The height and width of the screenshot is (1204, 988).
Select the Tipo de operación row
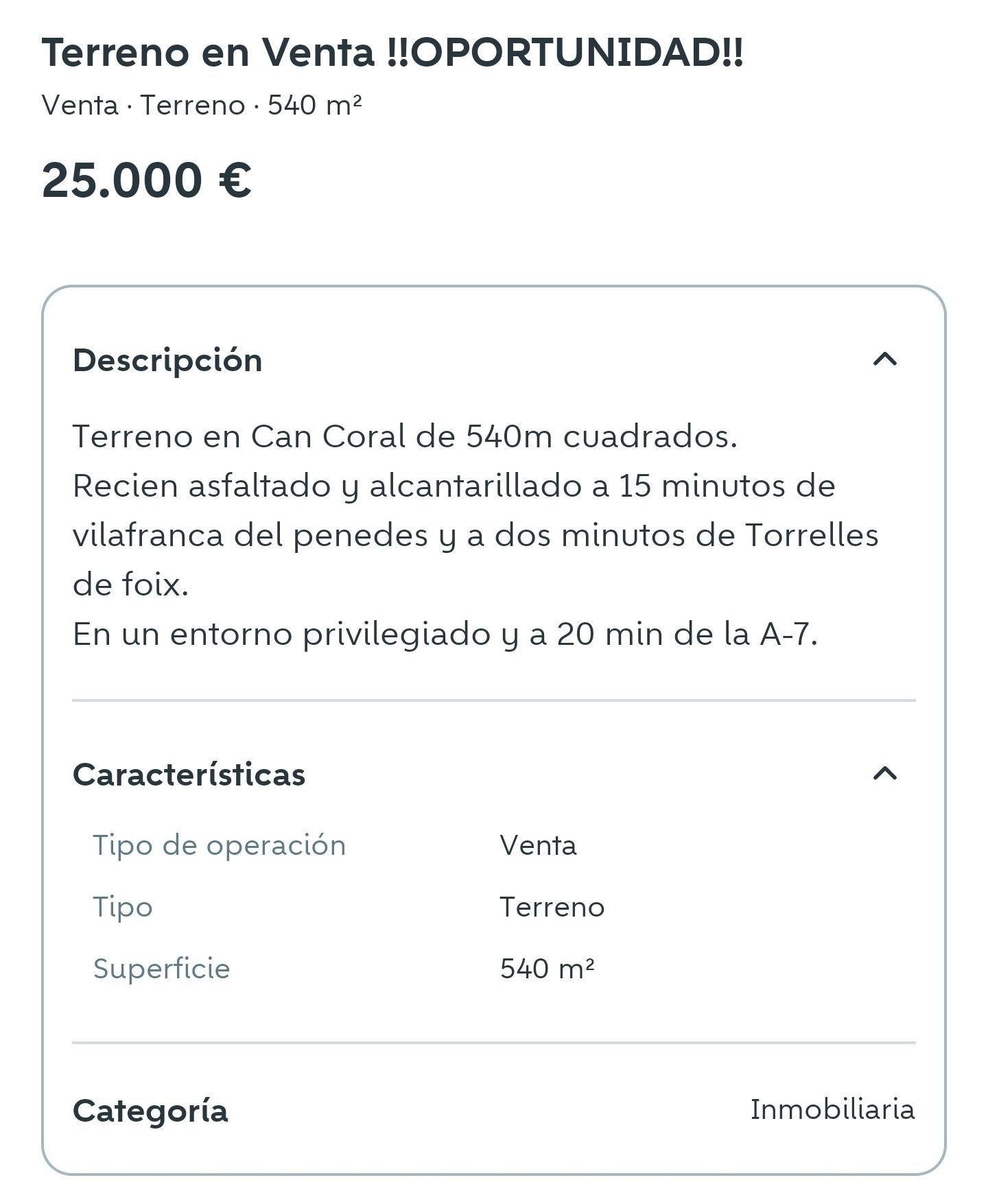[x=218, y=846]
